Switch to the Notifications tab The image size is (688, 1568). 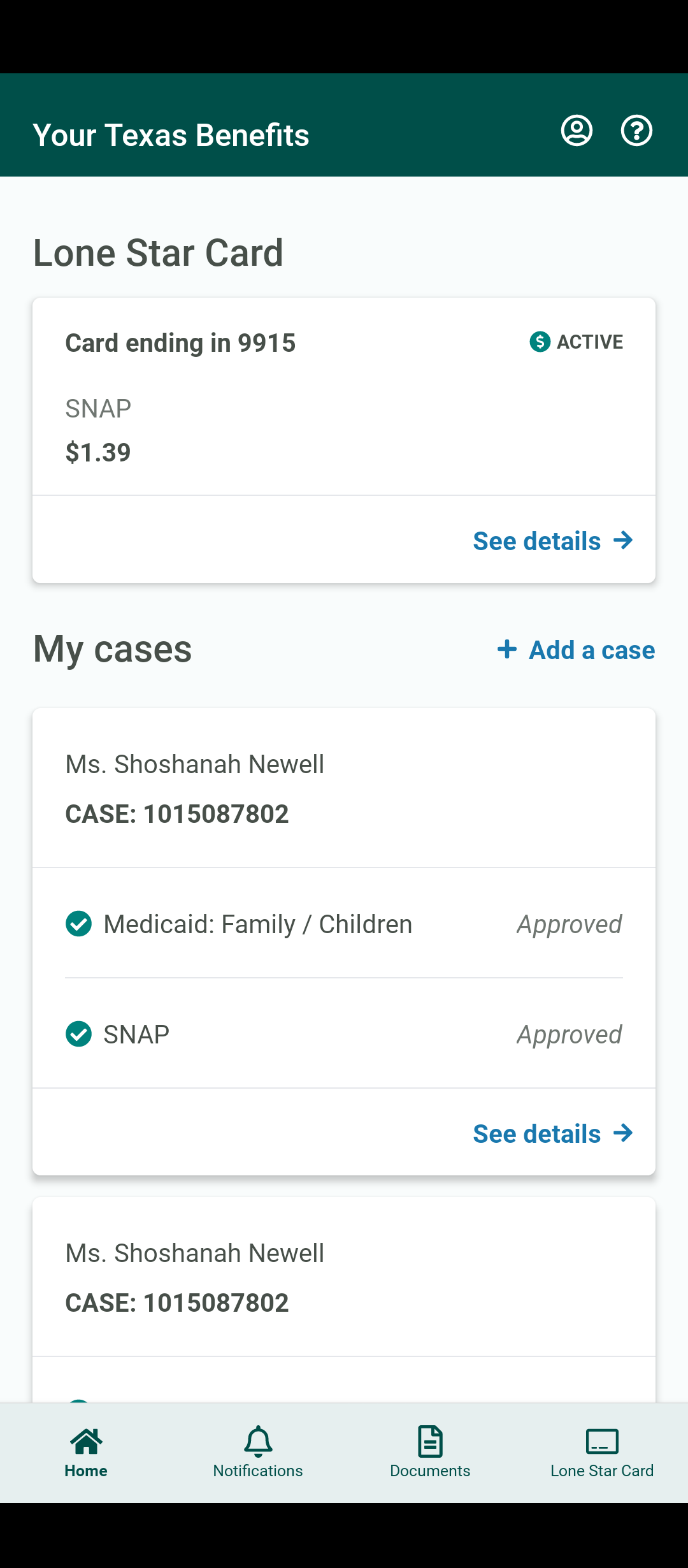(258, 1453)
